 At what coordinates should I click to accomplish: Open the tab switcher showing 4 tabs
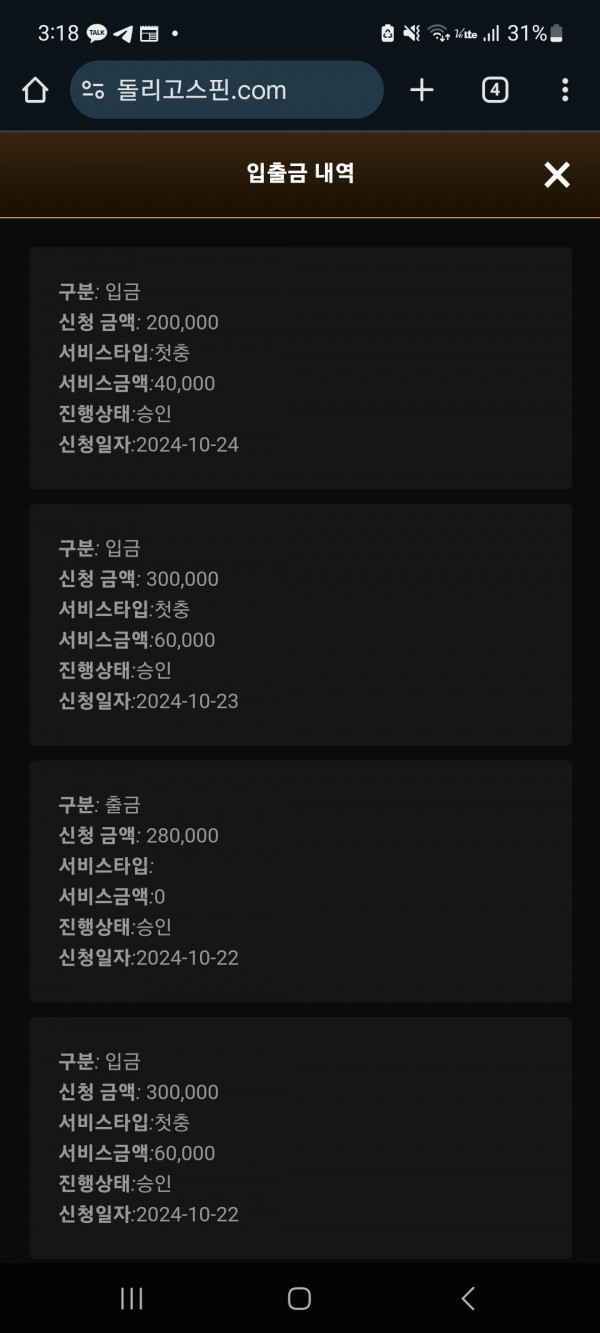(x=495, y=90)
